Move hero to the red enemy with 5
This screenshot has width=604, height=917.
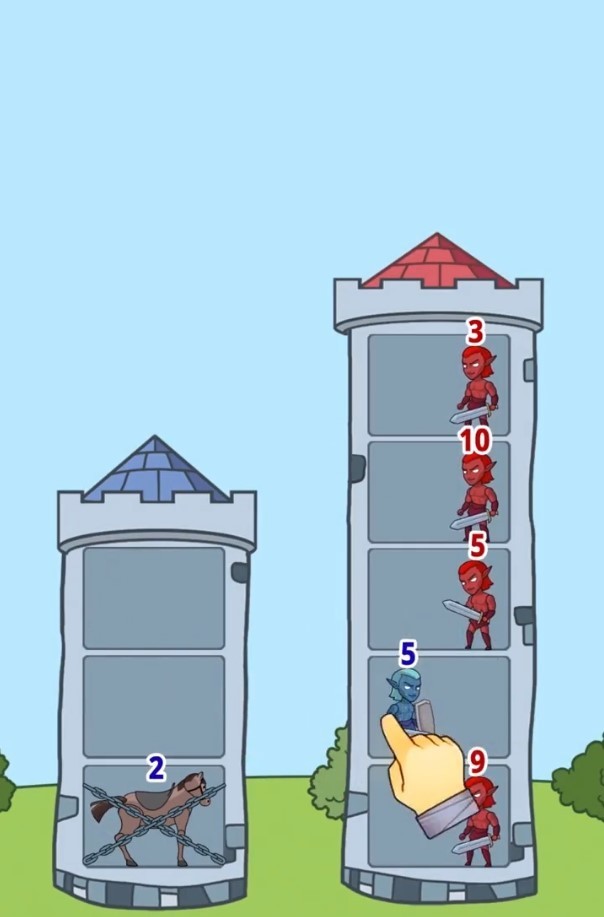pyautogui.click(x=475, y=602)
